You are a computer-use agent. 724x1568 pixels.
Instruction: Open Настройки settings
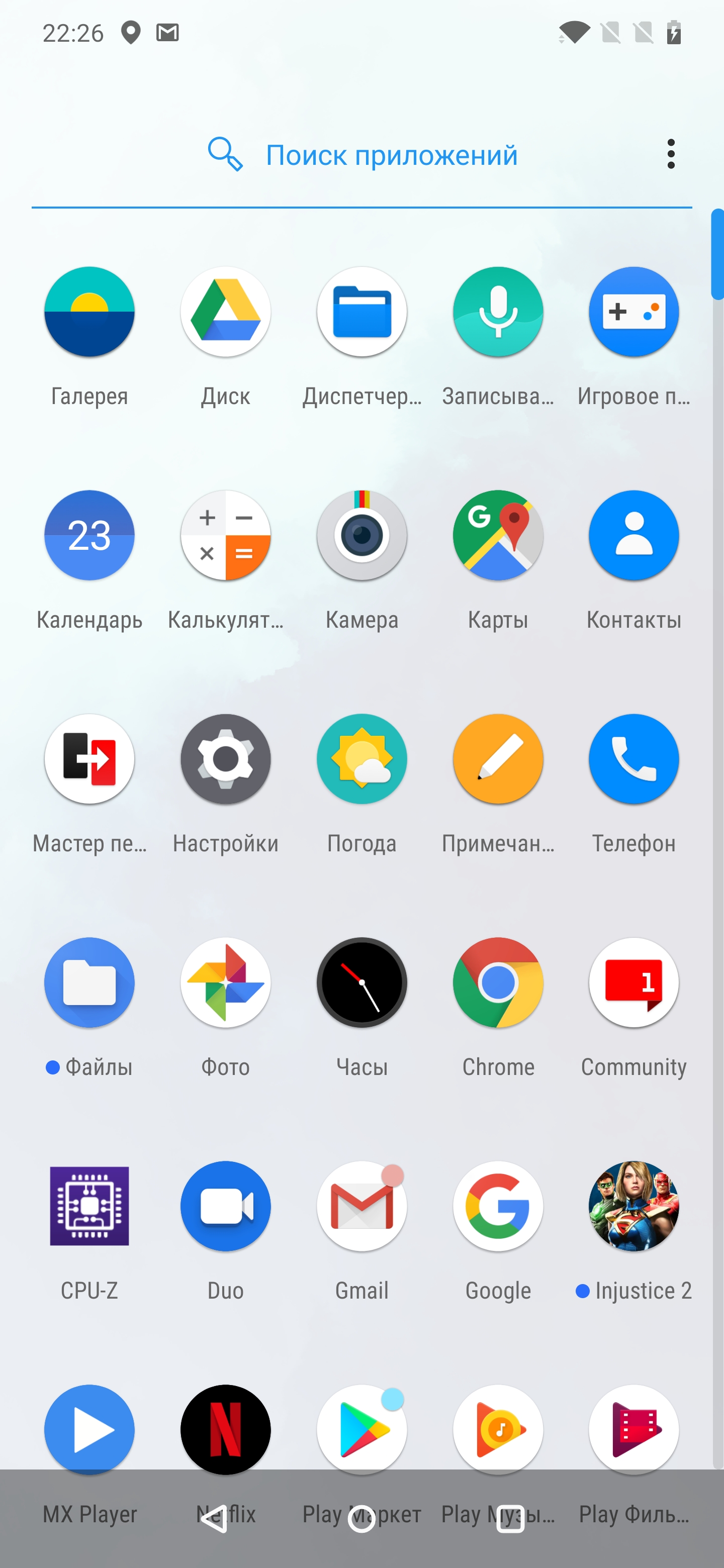click(225, 758)
